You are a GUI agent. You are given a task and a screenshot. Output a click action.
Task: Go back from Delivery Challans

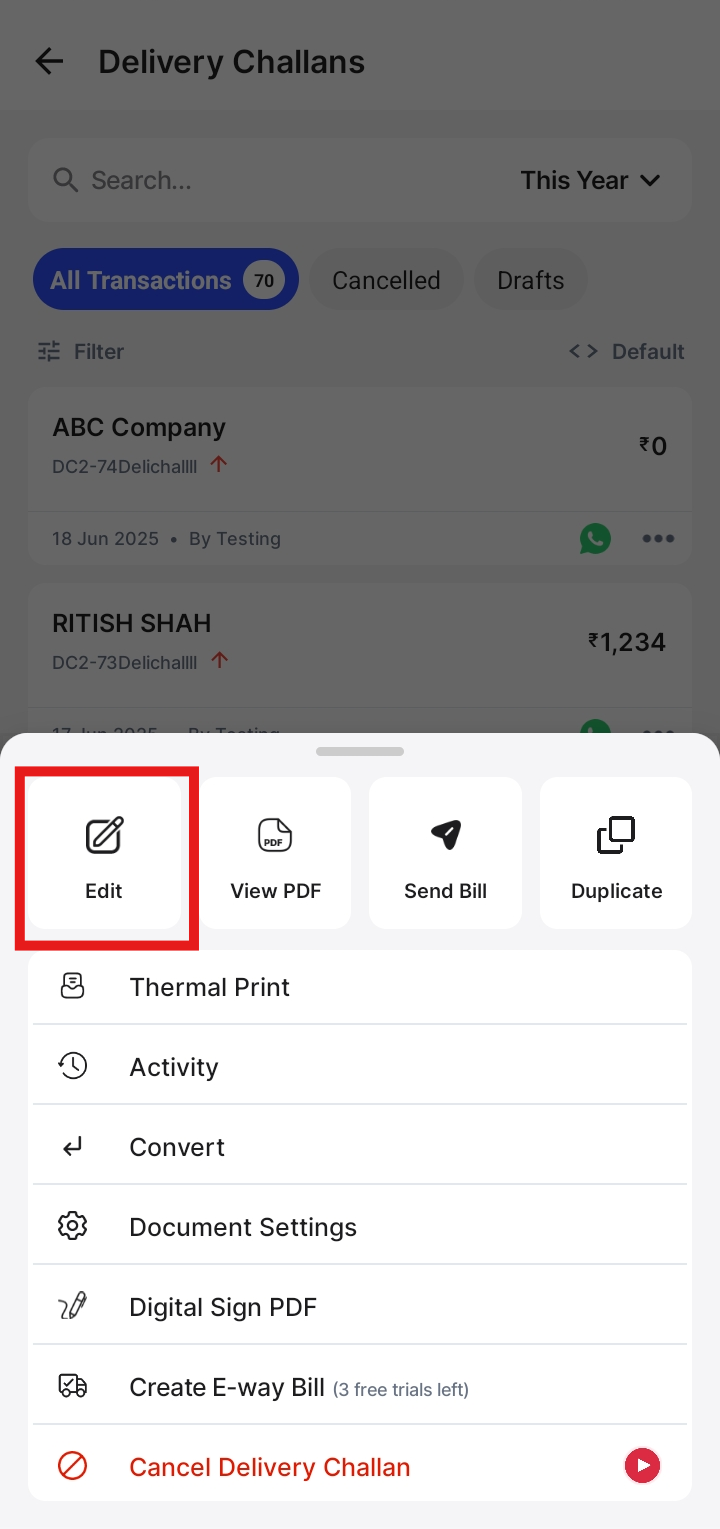[x=49, y=62]
